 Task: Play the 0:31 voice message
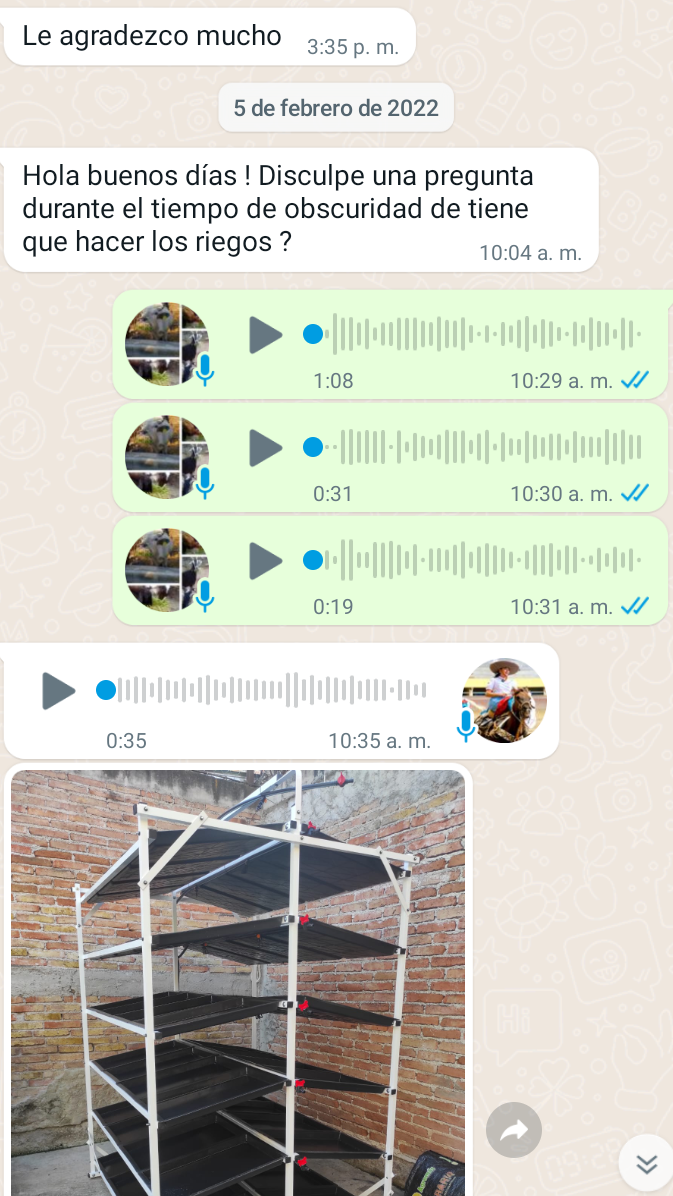[265, 447]
